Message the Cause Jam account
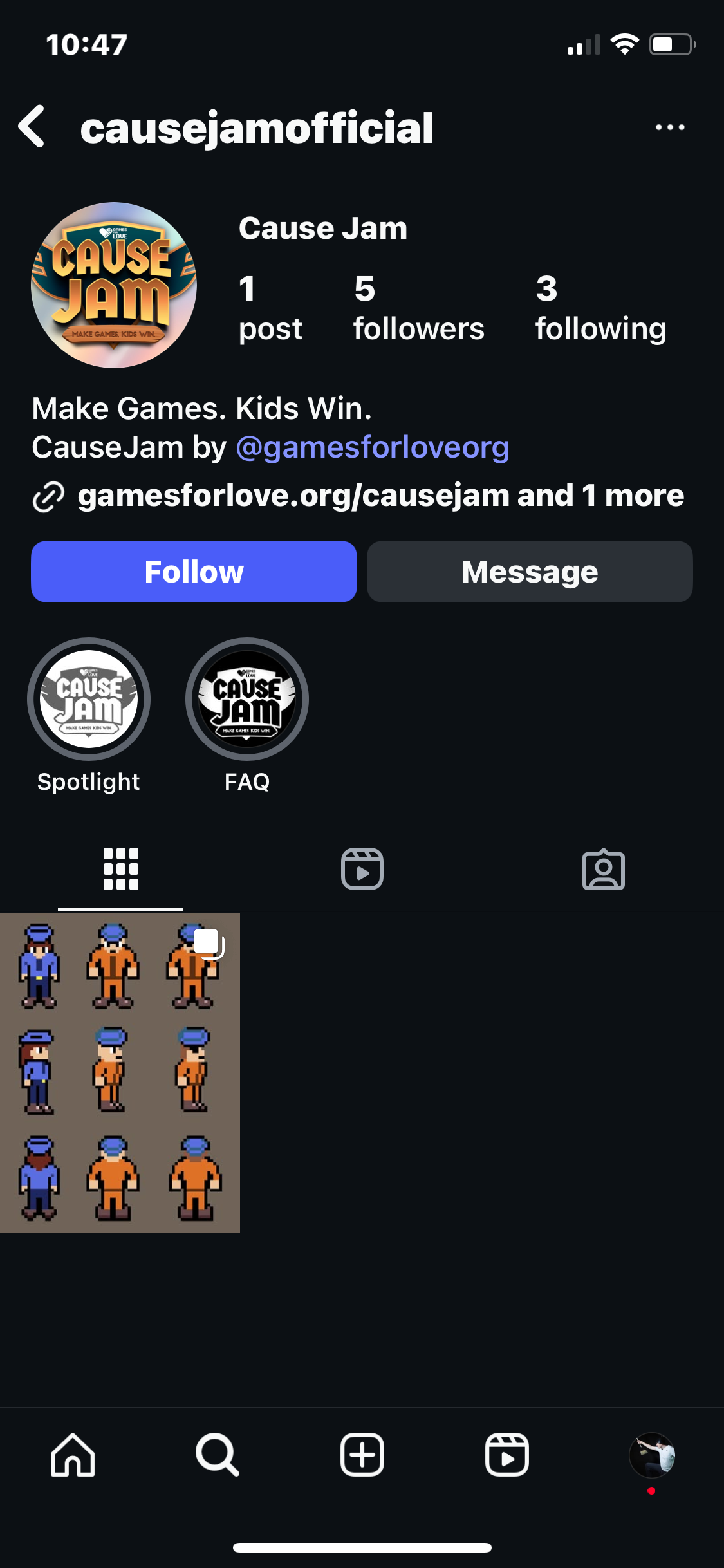This screenshot has height=1568, width=724. pyautogui.click(x=530, y=572)
